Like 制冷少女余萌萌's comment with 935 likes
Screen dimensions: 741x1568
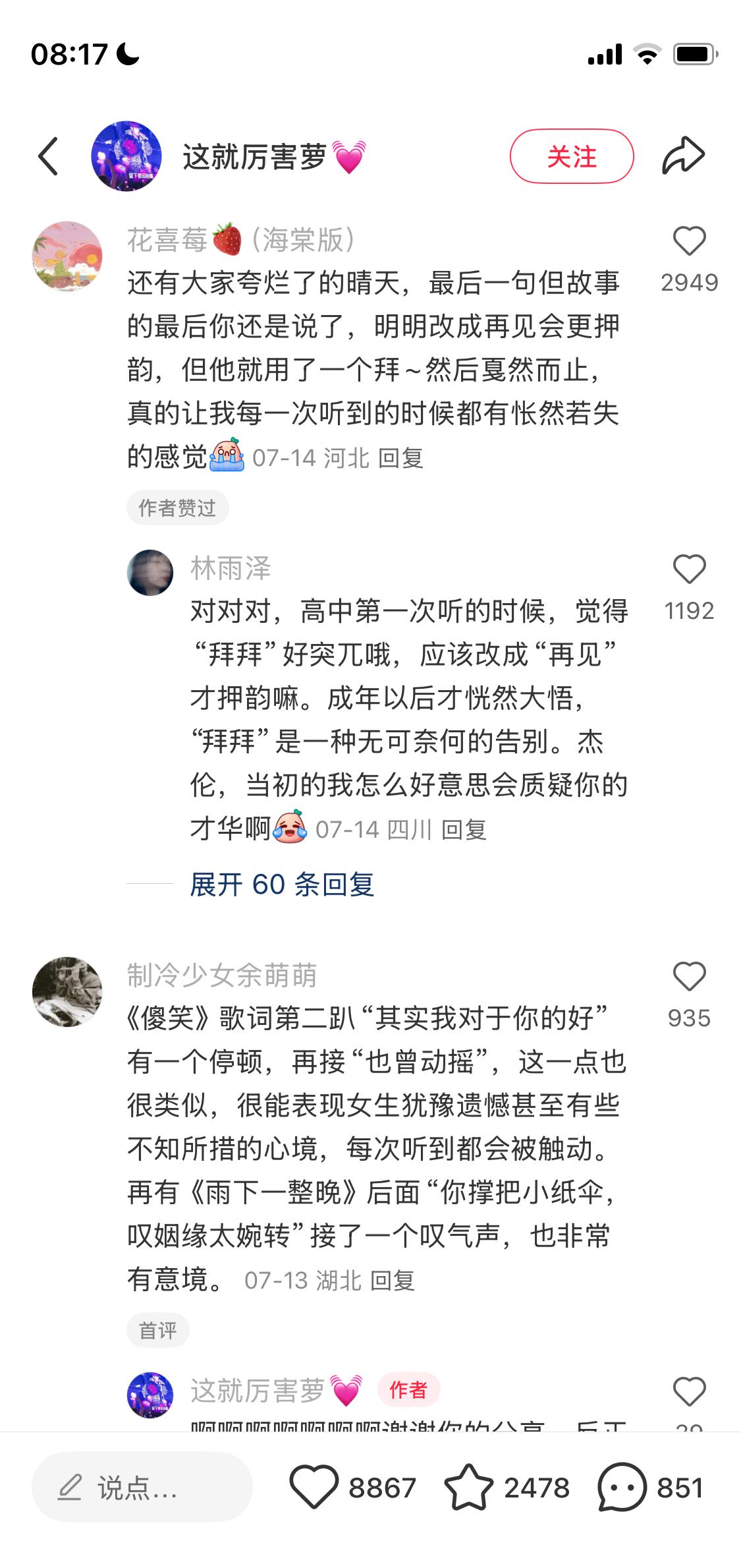tap(689, 976)
